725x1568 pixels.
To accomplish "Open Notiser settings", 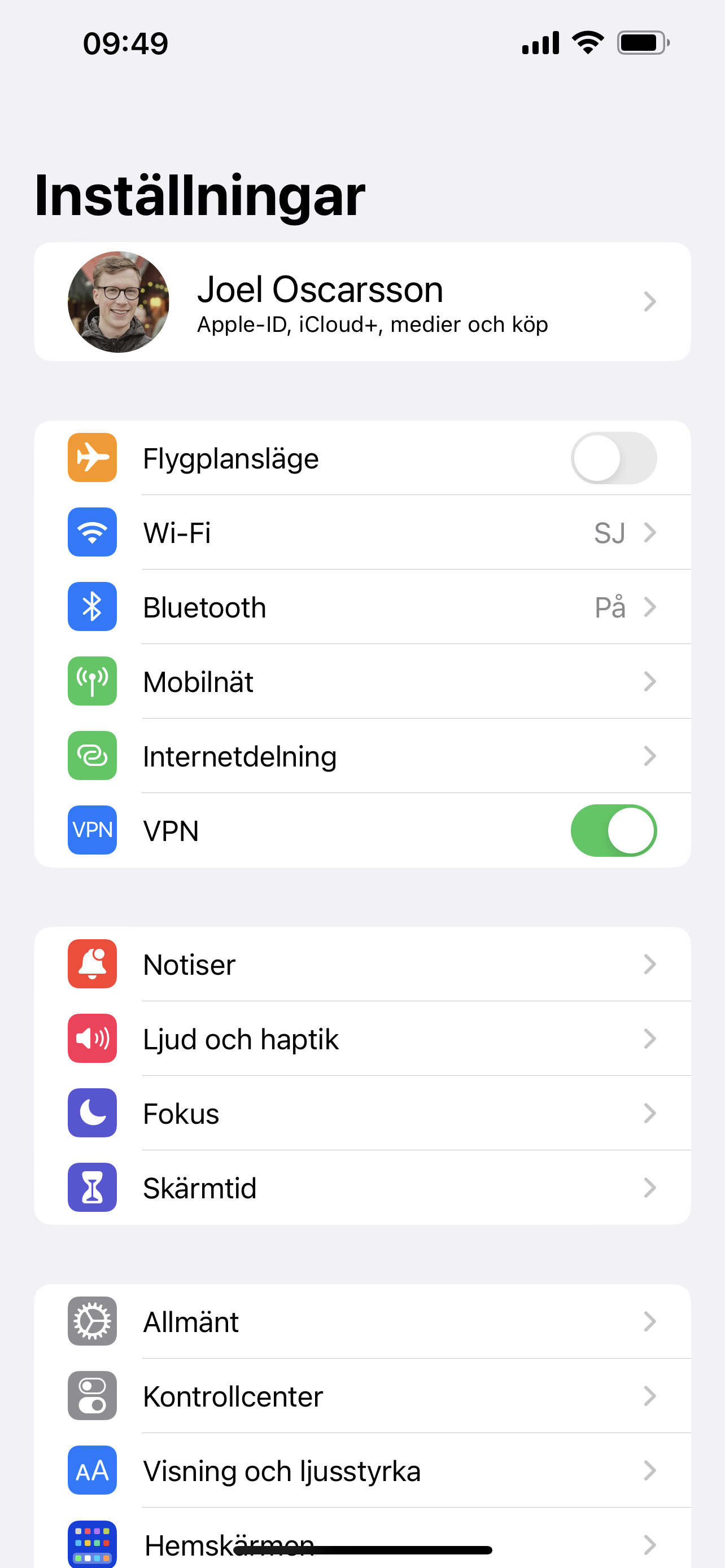I will tap(362, 965).
